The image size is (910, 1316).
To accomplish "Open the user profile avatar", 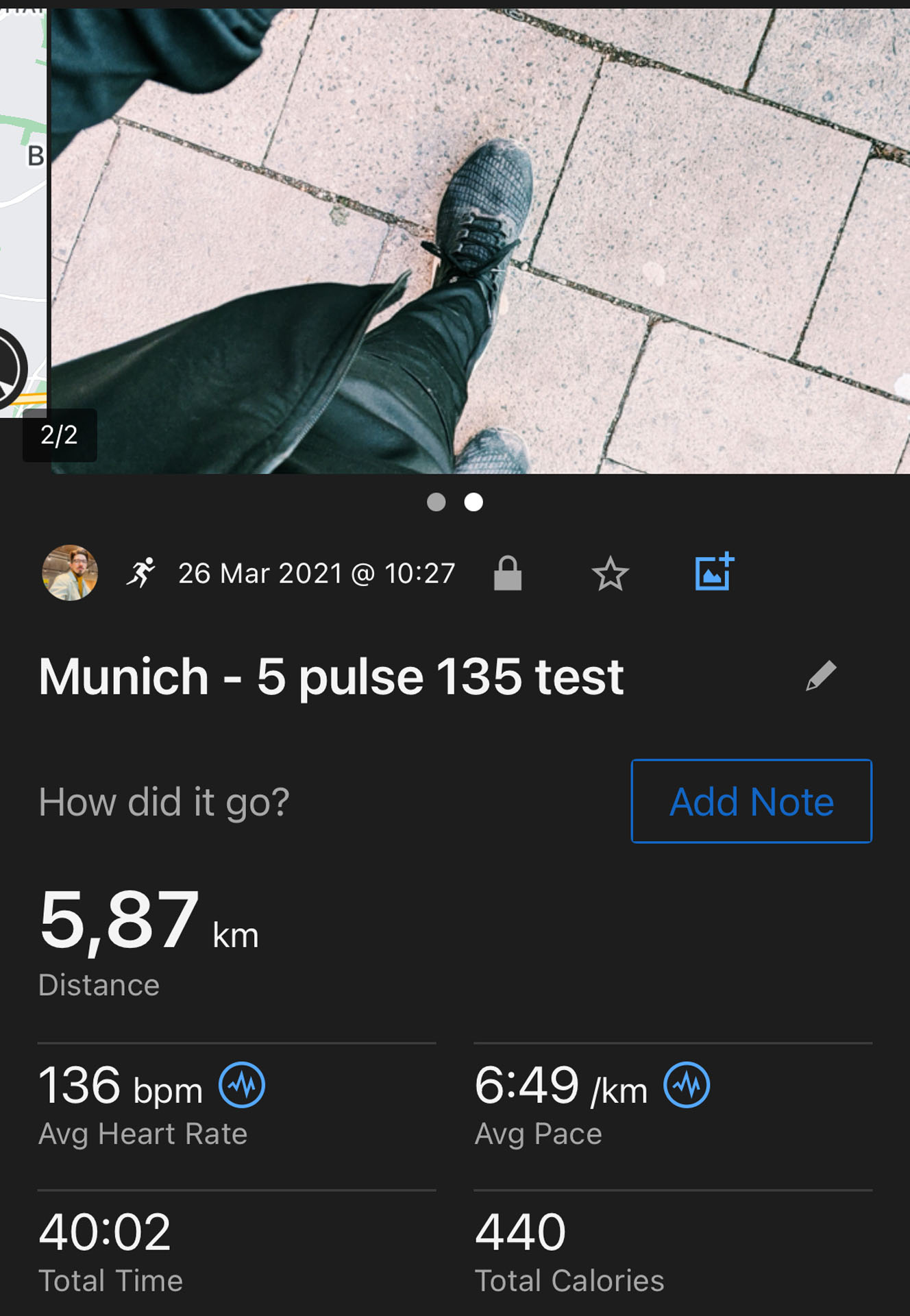I will click(71, 573).
